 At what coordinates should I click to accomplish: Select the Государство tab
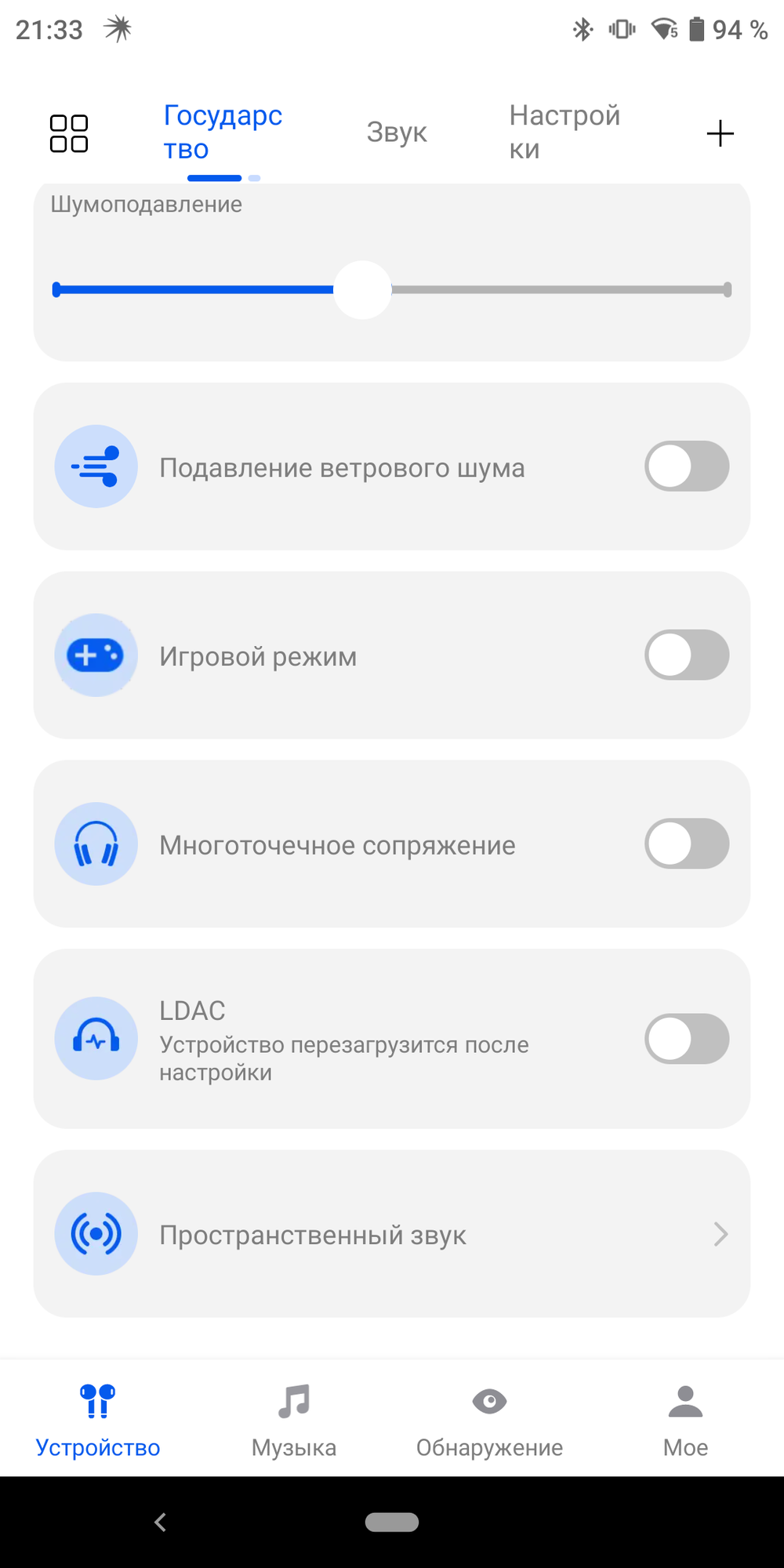[223, 132]
